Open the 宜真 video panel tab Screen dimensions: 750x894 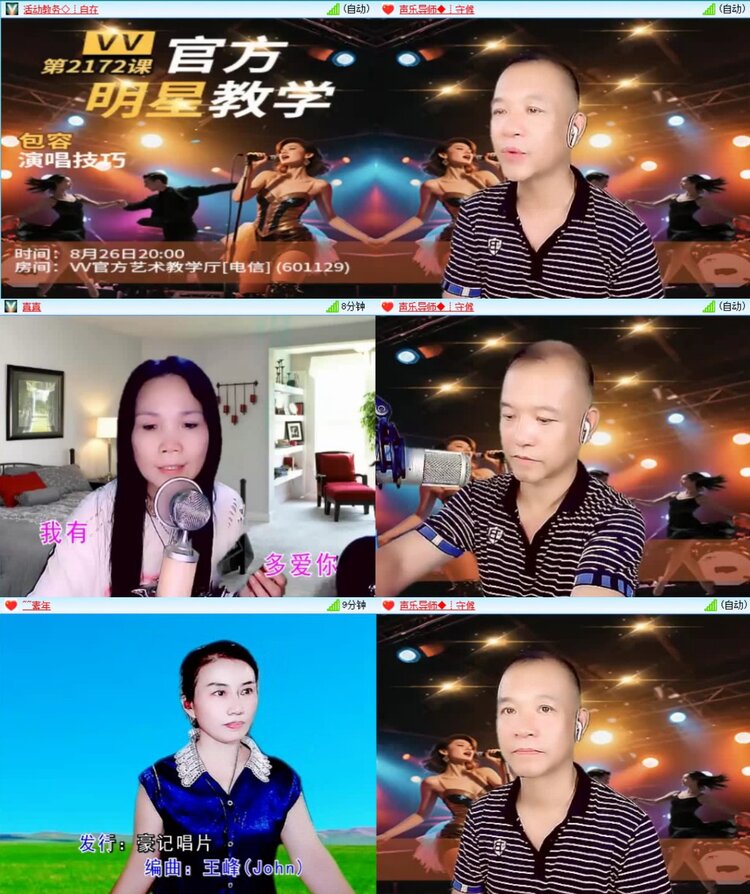pos(33,306)
